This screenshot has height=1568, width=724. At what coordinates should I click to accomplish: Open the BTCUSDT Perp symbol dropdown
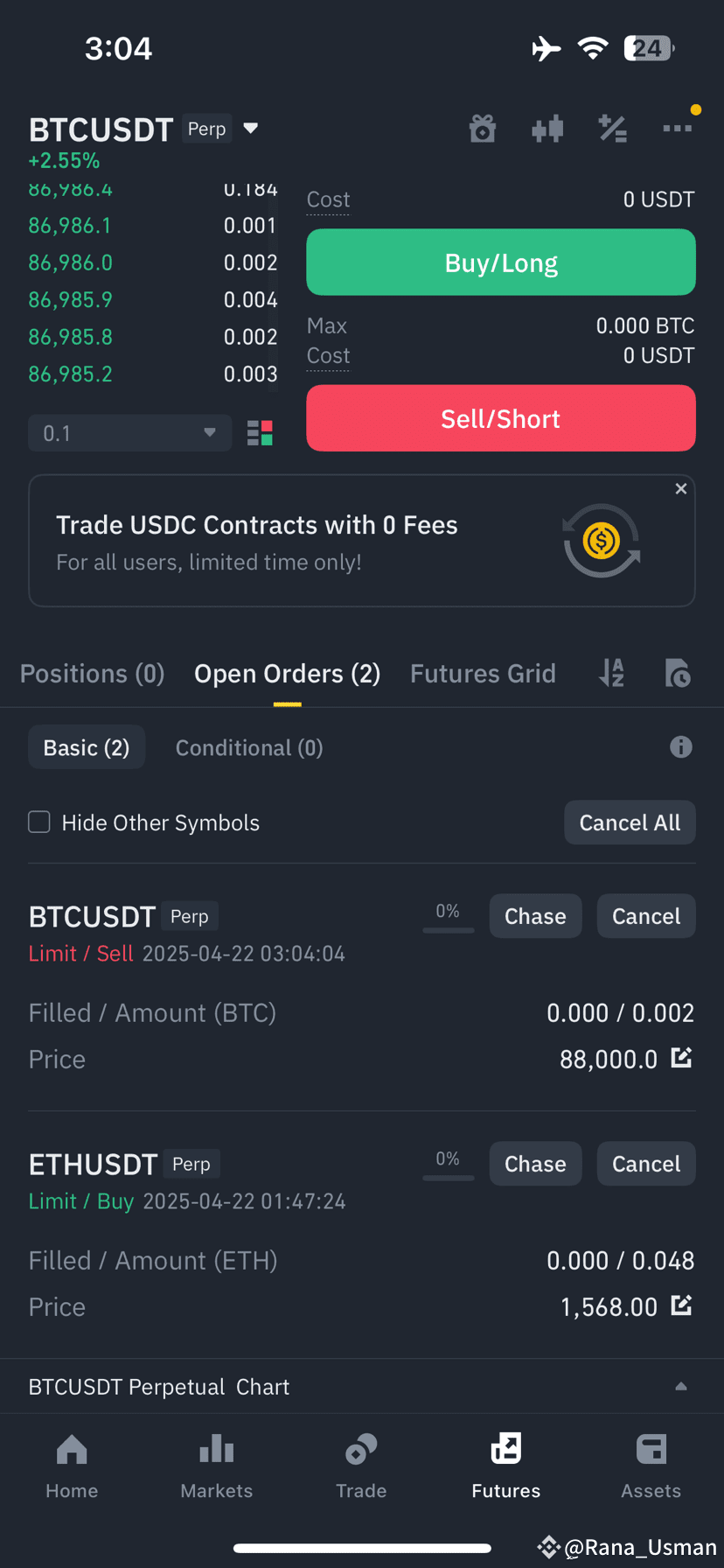pyautogui.click(x=250, y=129)
